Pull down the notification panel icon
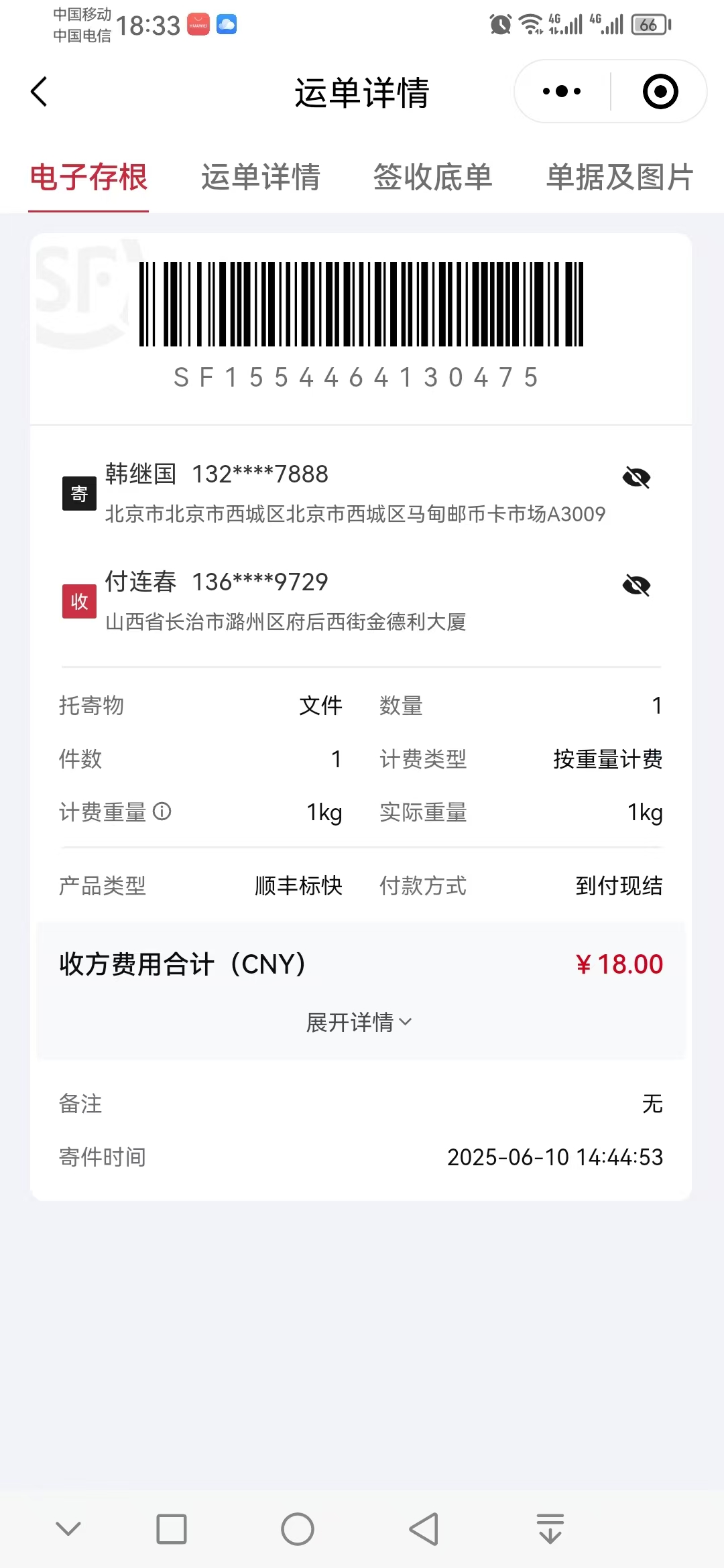 click(550, 1528)
